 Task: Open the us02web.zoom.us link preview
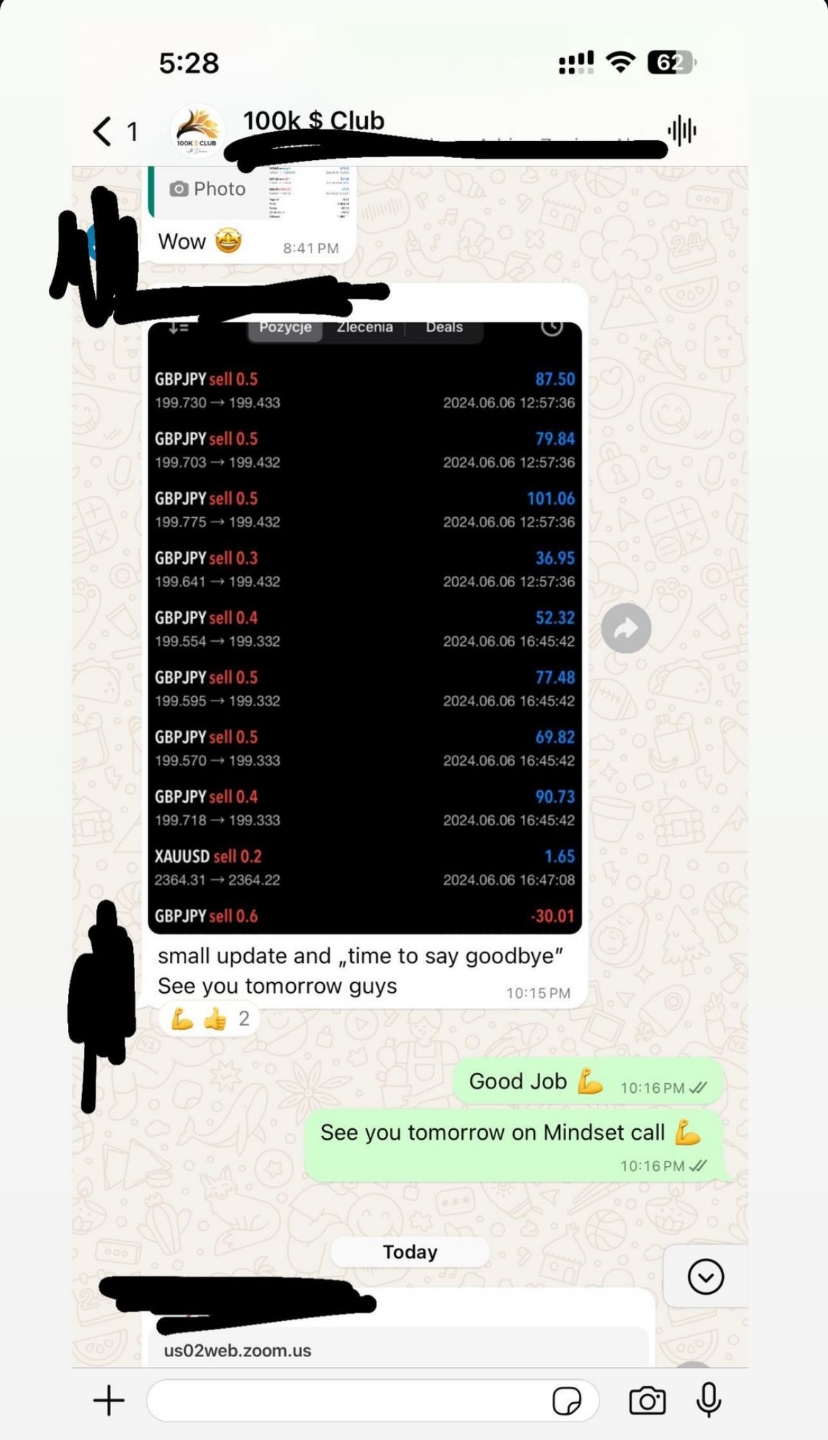(x=398, y=1350)
